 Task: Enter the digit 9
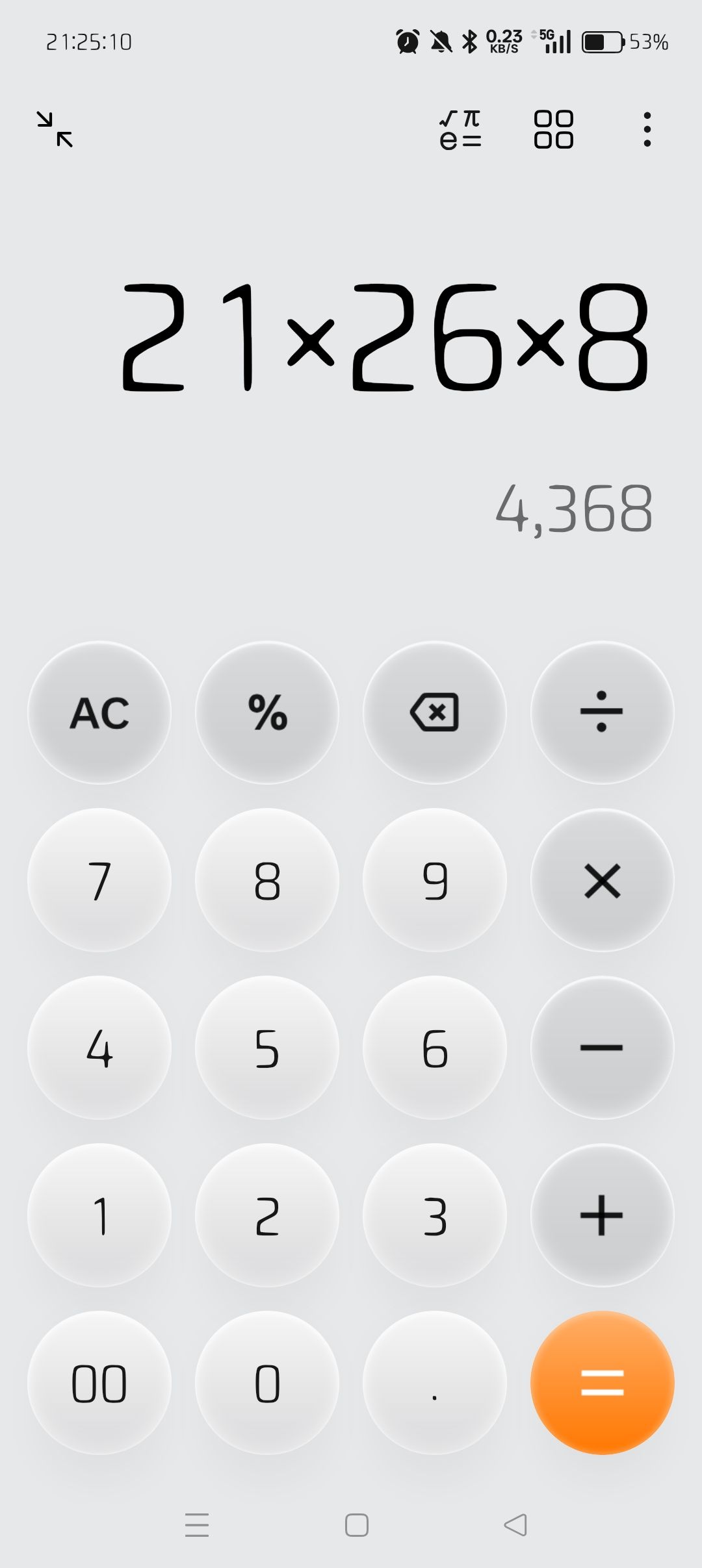point(434,880)
